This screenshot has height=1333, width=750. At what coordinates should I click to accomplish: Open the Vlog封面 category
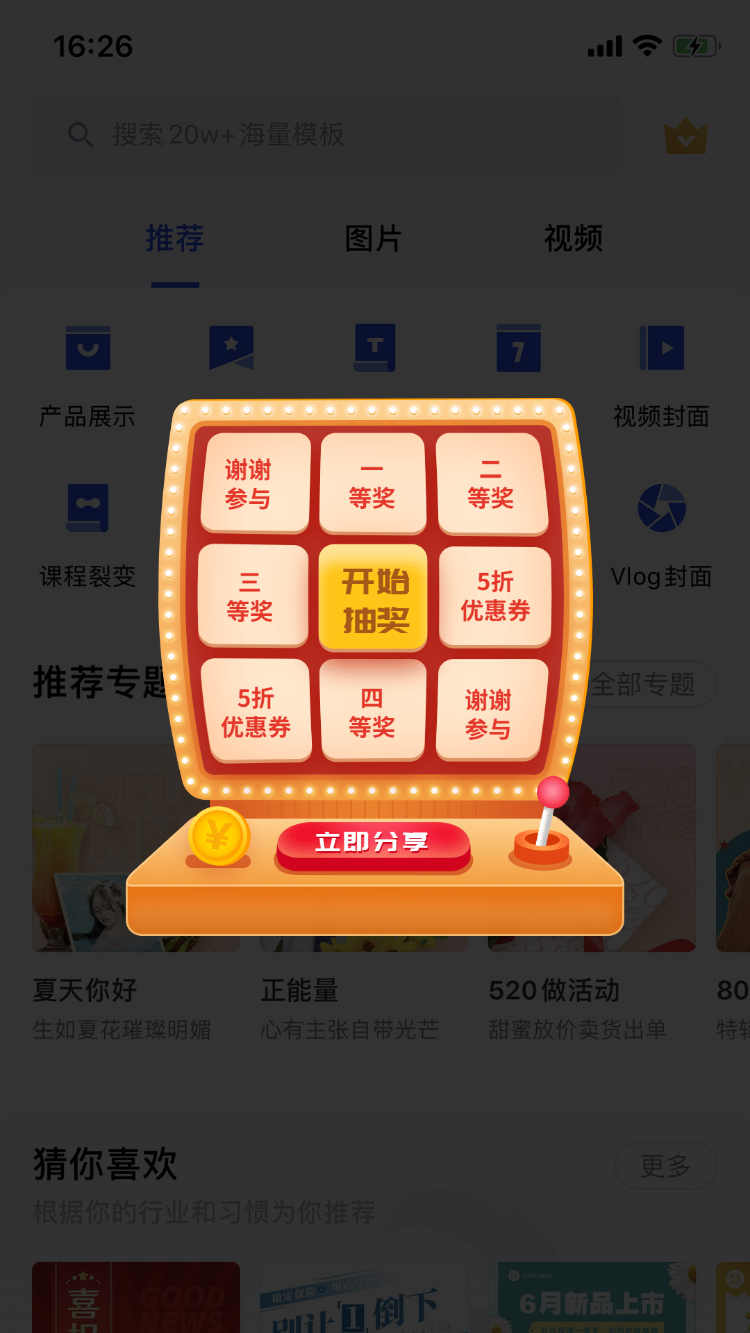coord(661,536)
